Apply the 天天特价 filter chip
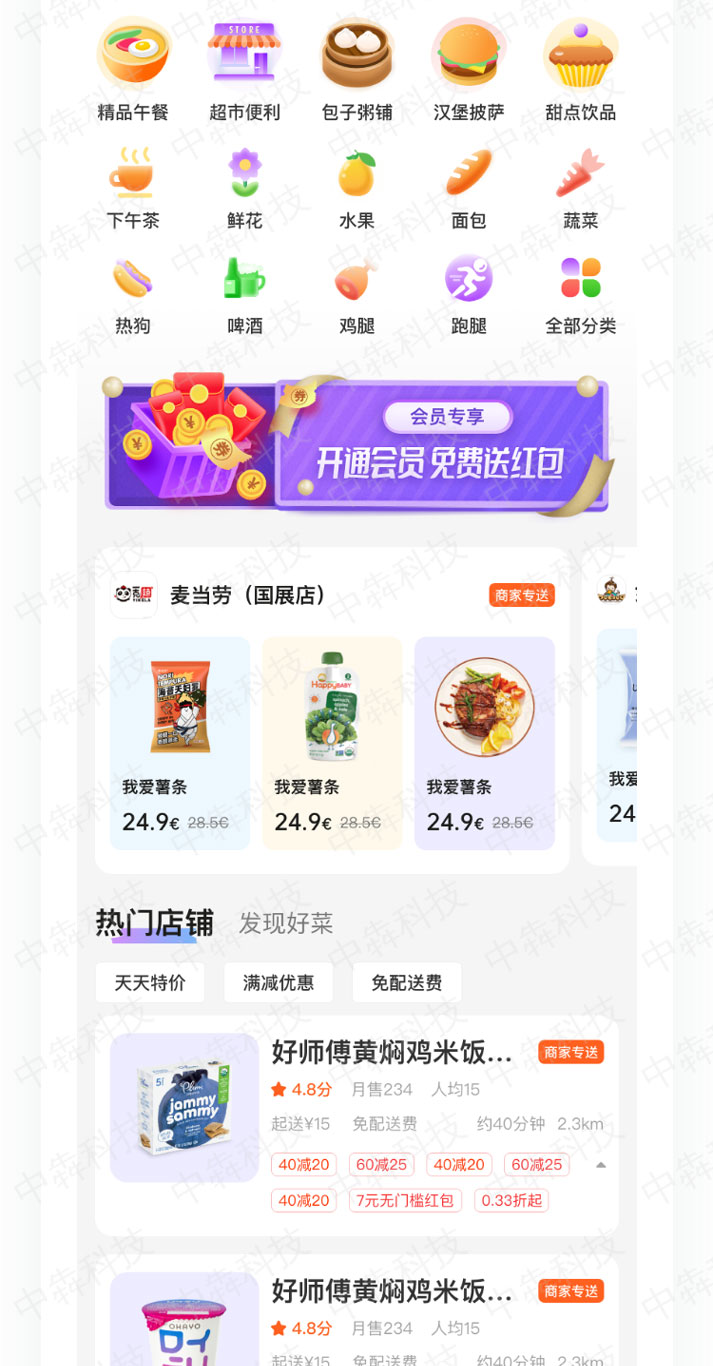Screen dimensions: 713x1366 [150, 983]
